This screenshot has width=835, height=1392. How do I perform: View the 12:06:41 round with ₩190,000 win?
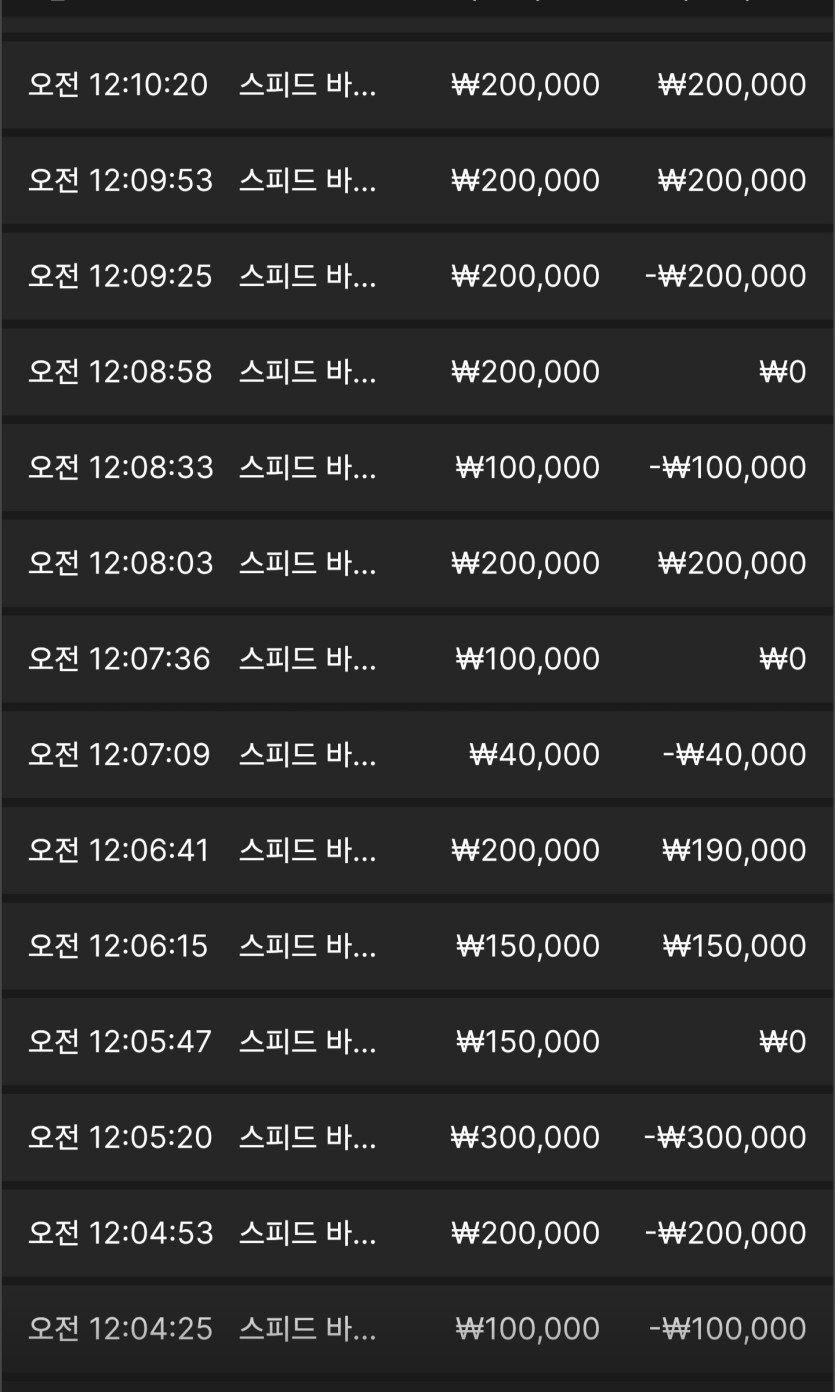pyautogui.click(x=417, y=850)
